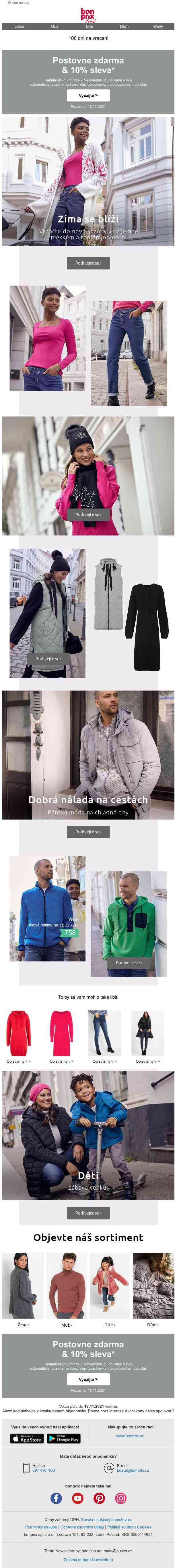Open bonprix Instagram profile icon
The height and width of the screenshot is (1568, 175).
pyautogui.click(x=121, y=1498)
